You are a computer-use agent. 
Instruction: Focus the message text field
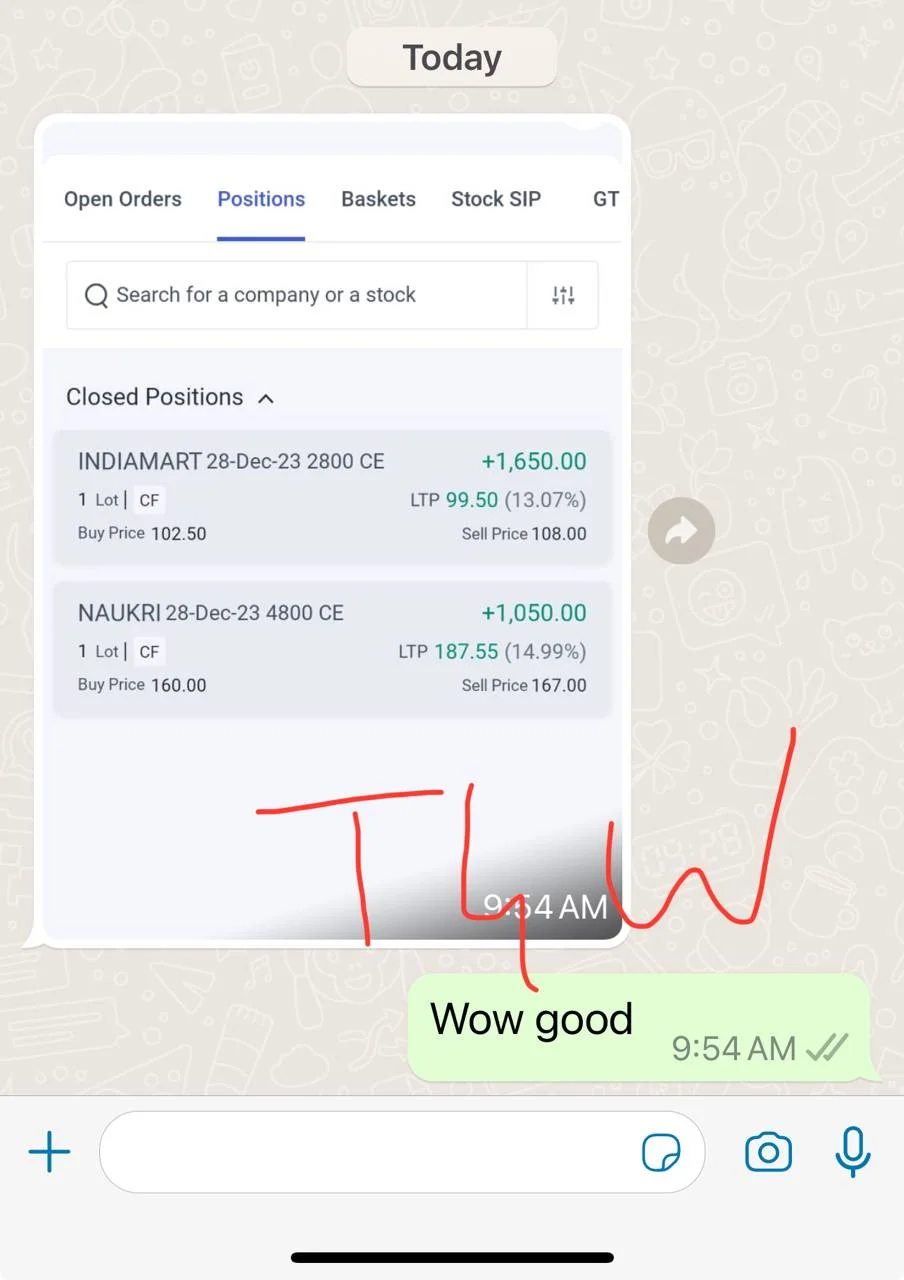pyautogui.click(x=370, y=1153)
